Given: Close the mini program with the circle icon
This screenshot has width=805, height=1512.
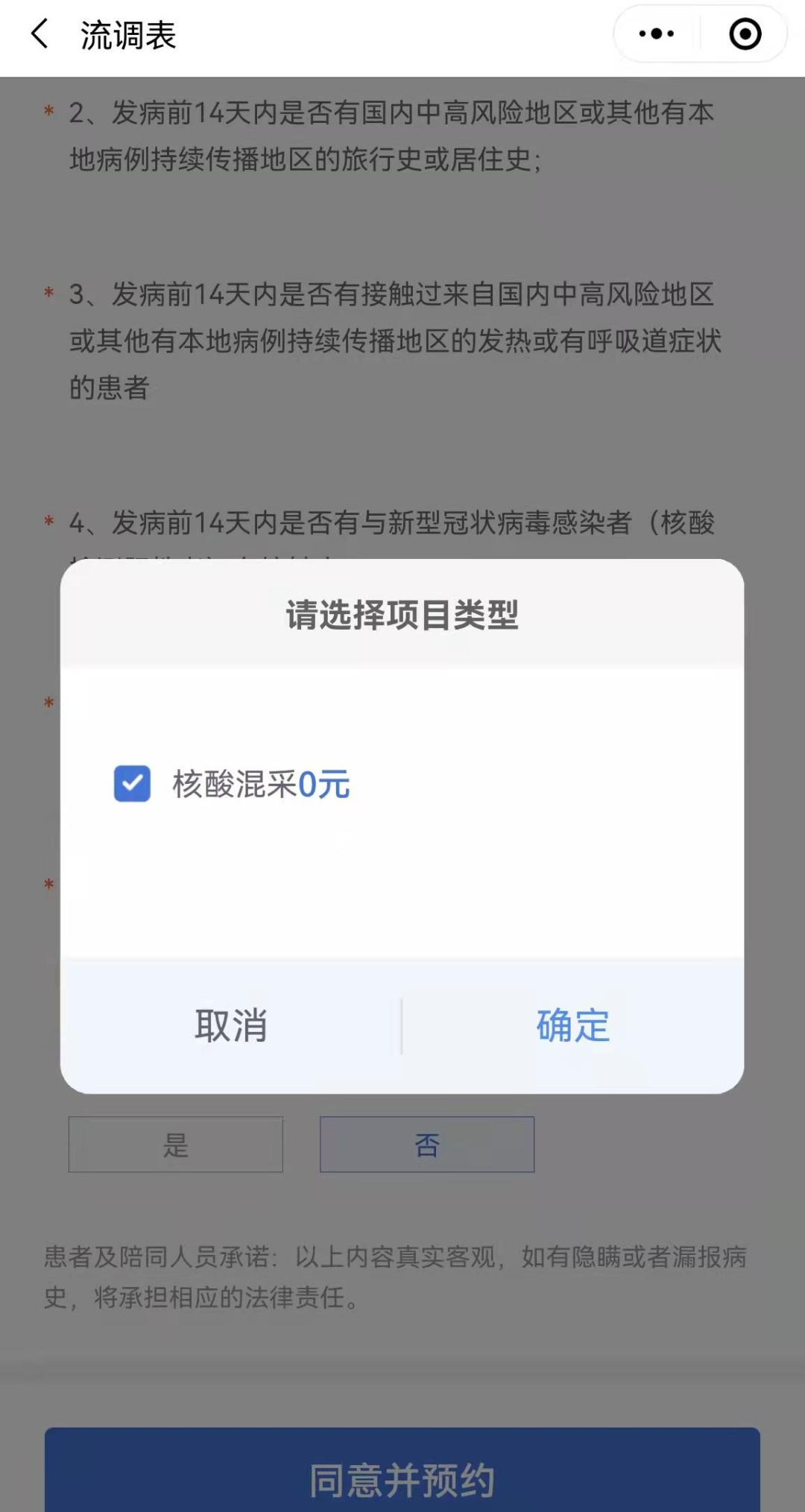Looking at the screenshot, I should pyautogui.click(x=745, y=34).
